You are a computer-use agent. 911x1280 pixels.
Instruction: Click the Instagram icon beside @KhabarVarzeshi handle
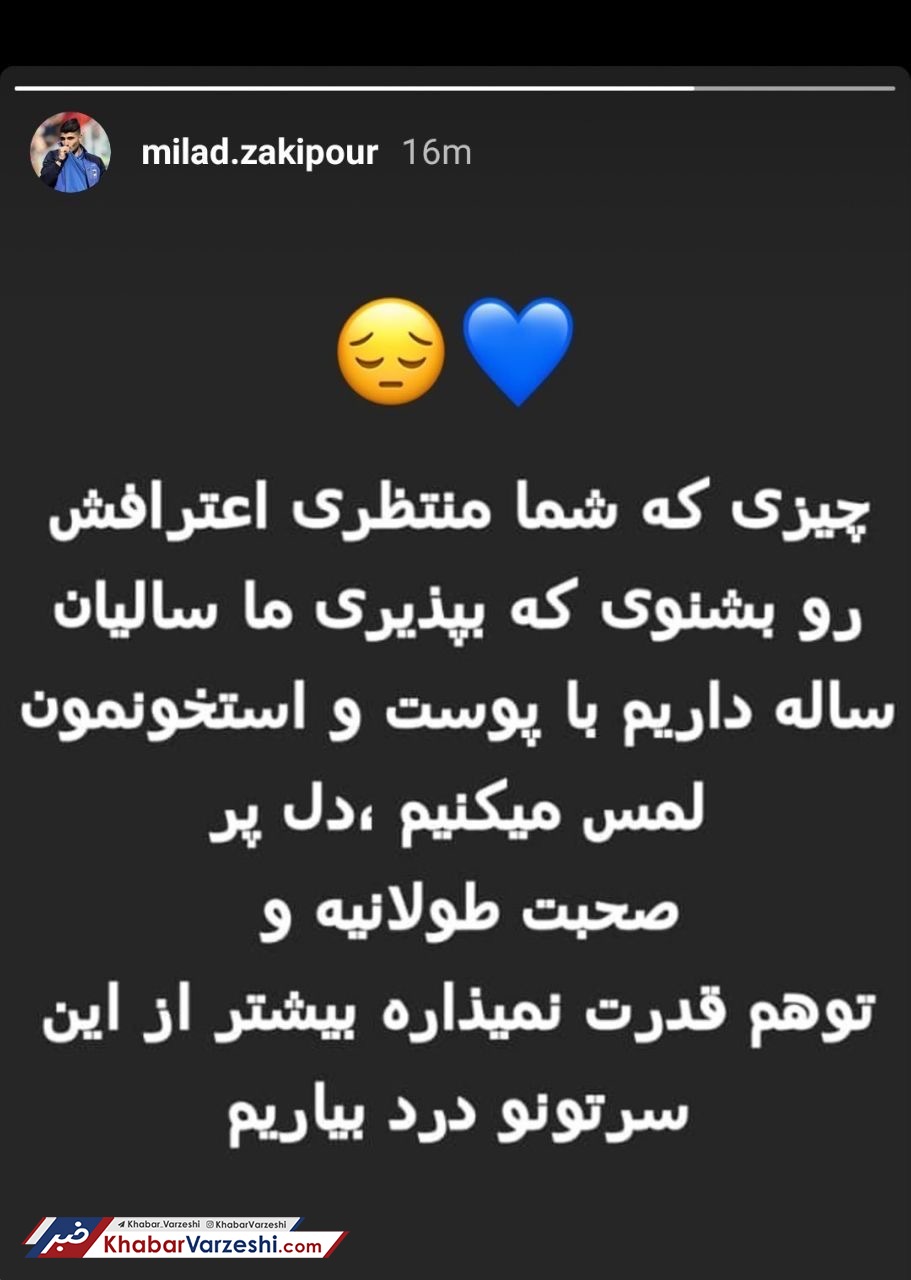(x=211, y=1223)
